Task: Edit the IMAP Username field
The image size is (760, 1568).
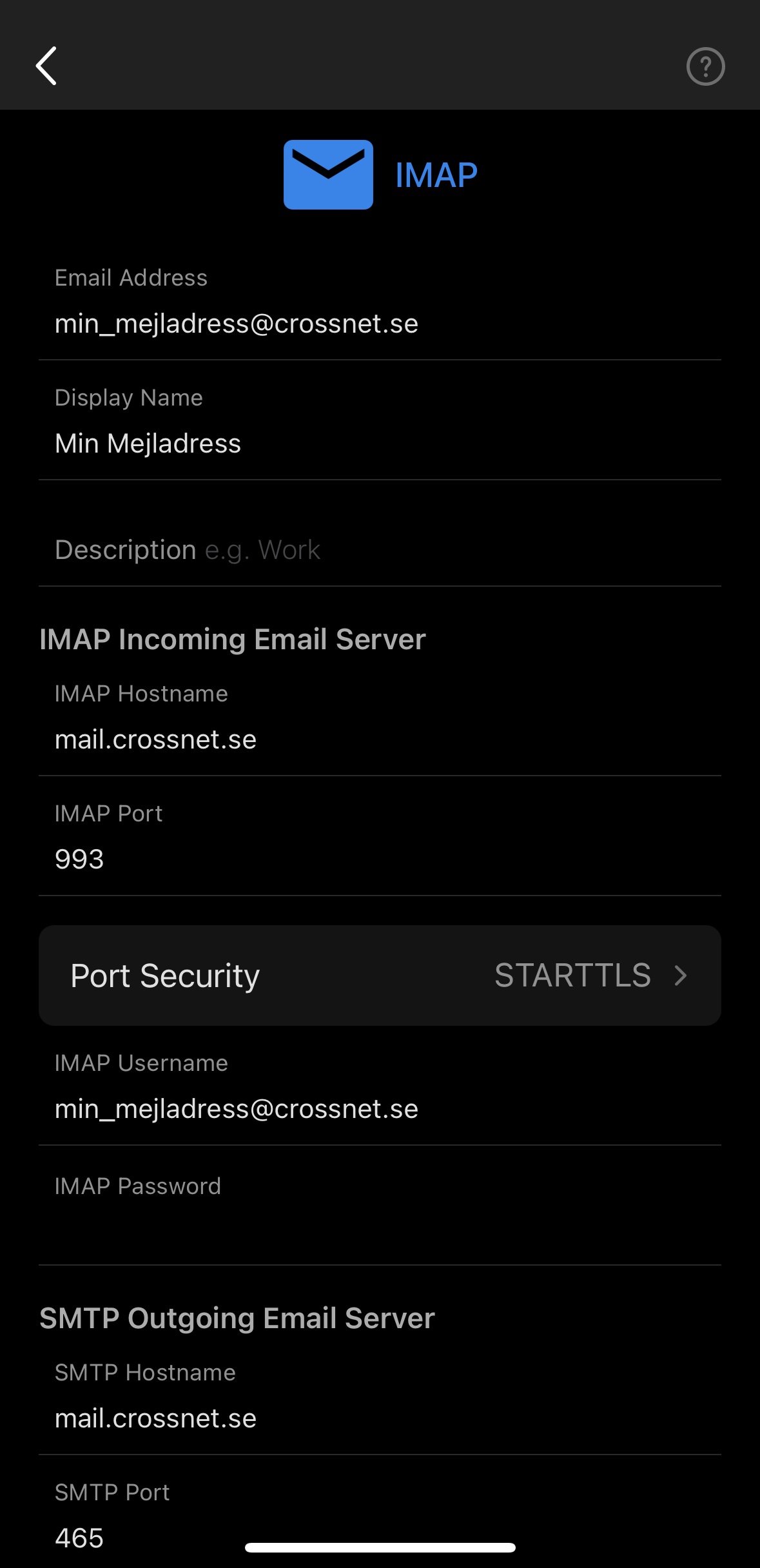Action: point(379,1109)
